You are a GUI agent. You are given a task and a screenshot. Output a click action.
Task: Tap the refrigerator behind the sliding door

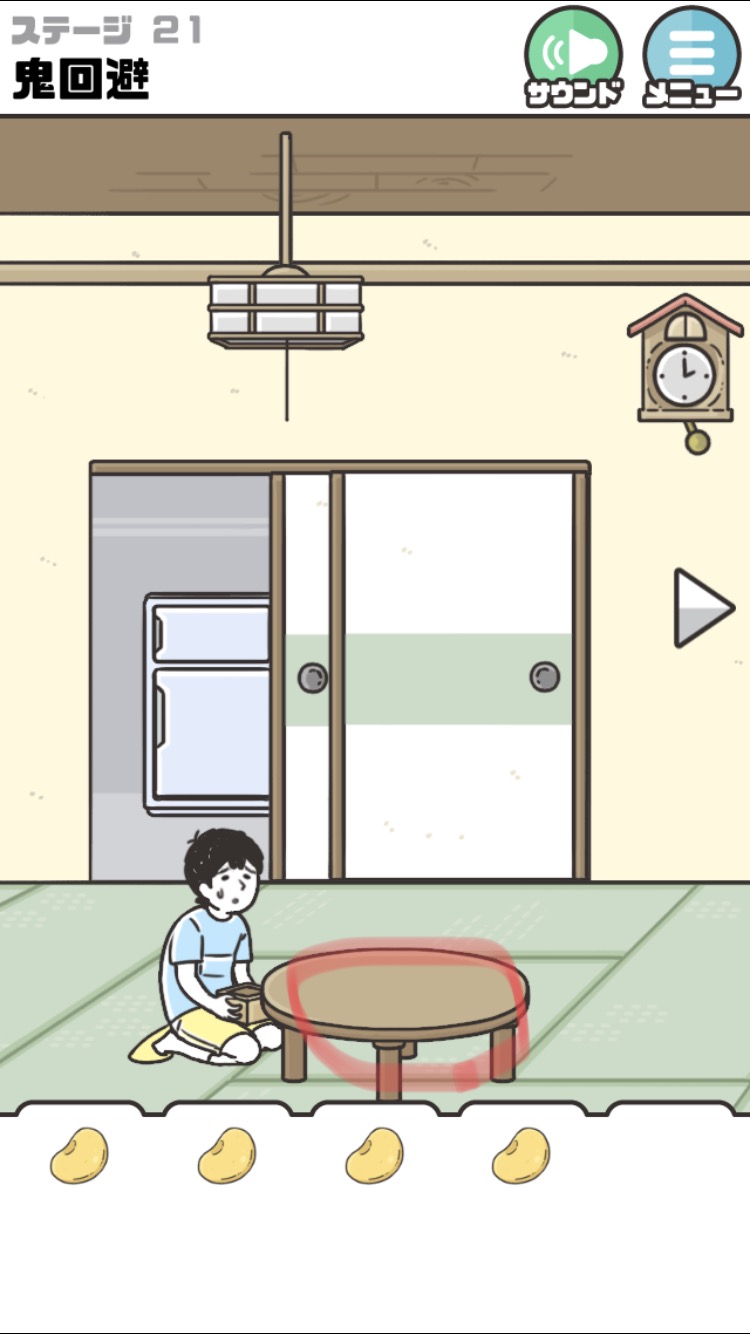coord(208,704)
